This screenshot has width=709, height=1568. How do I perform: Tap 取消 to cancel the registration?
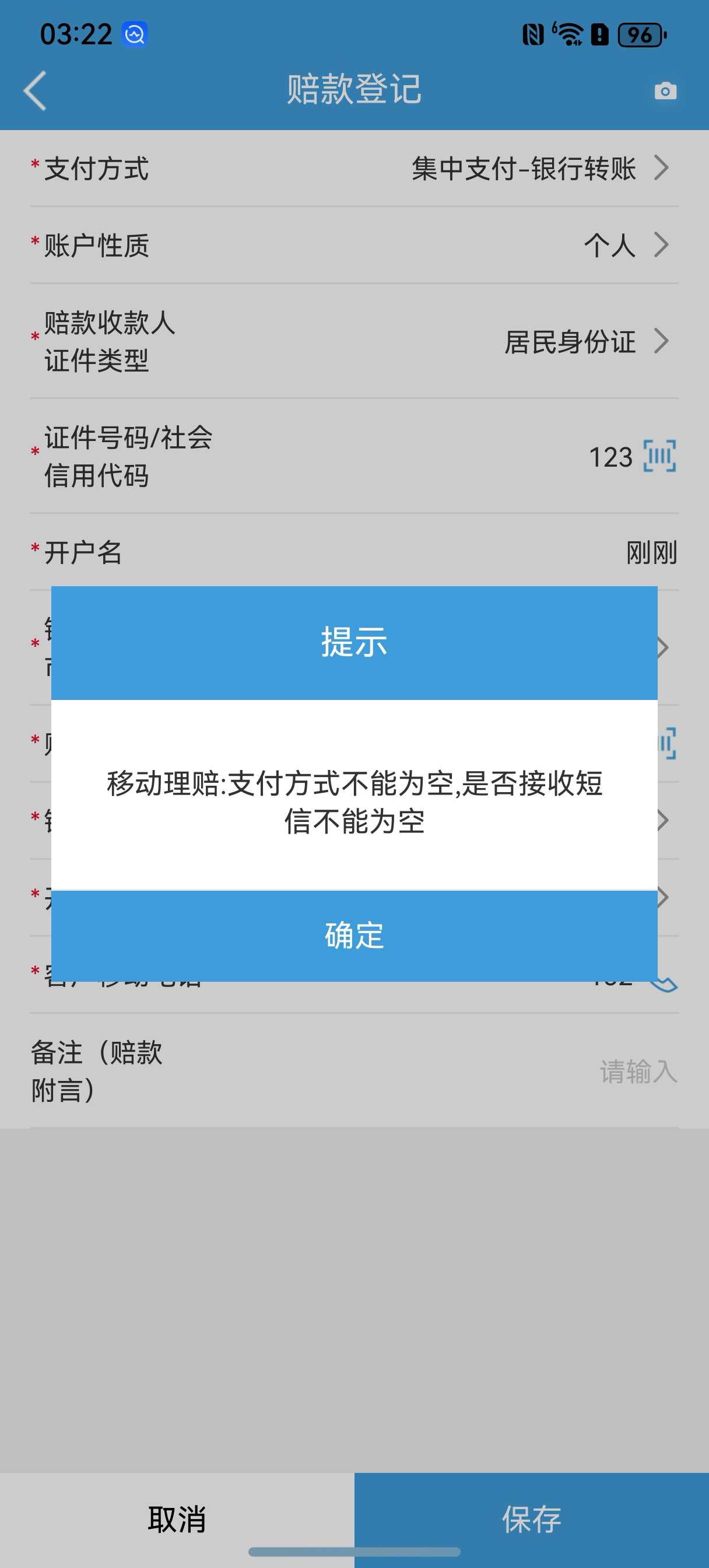[177, 1520]
